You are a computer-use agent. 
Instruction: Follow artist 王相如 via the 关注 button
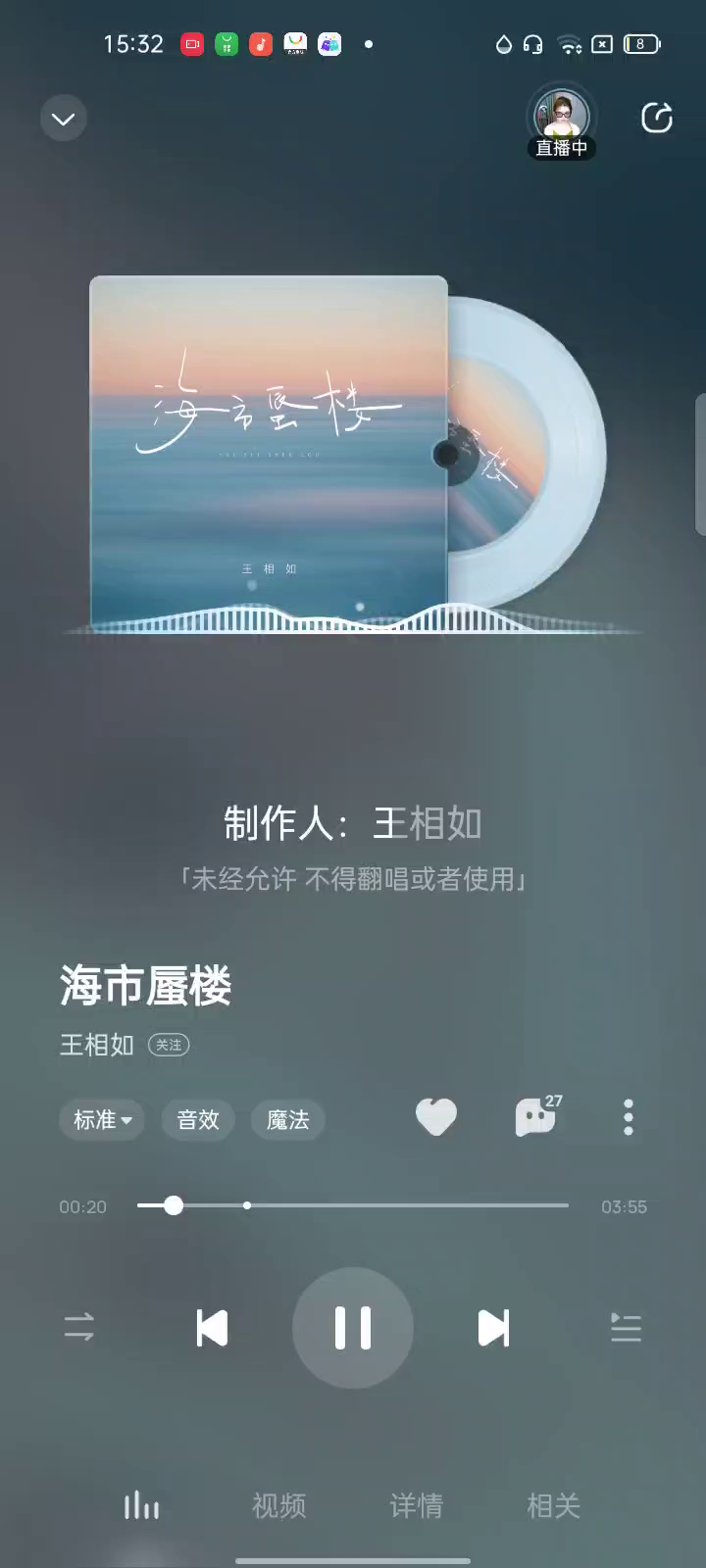pos(169,1045)
